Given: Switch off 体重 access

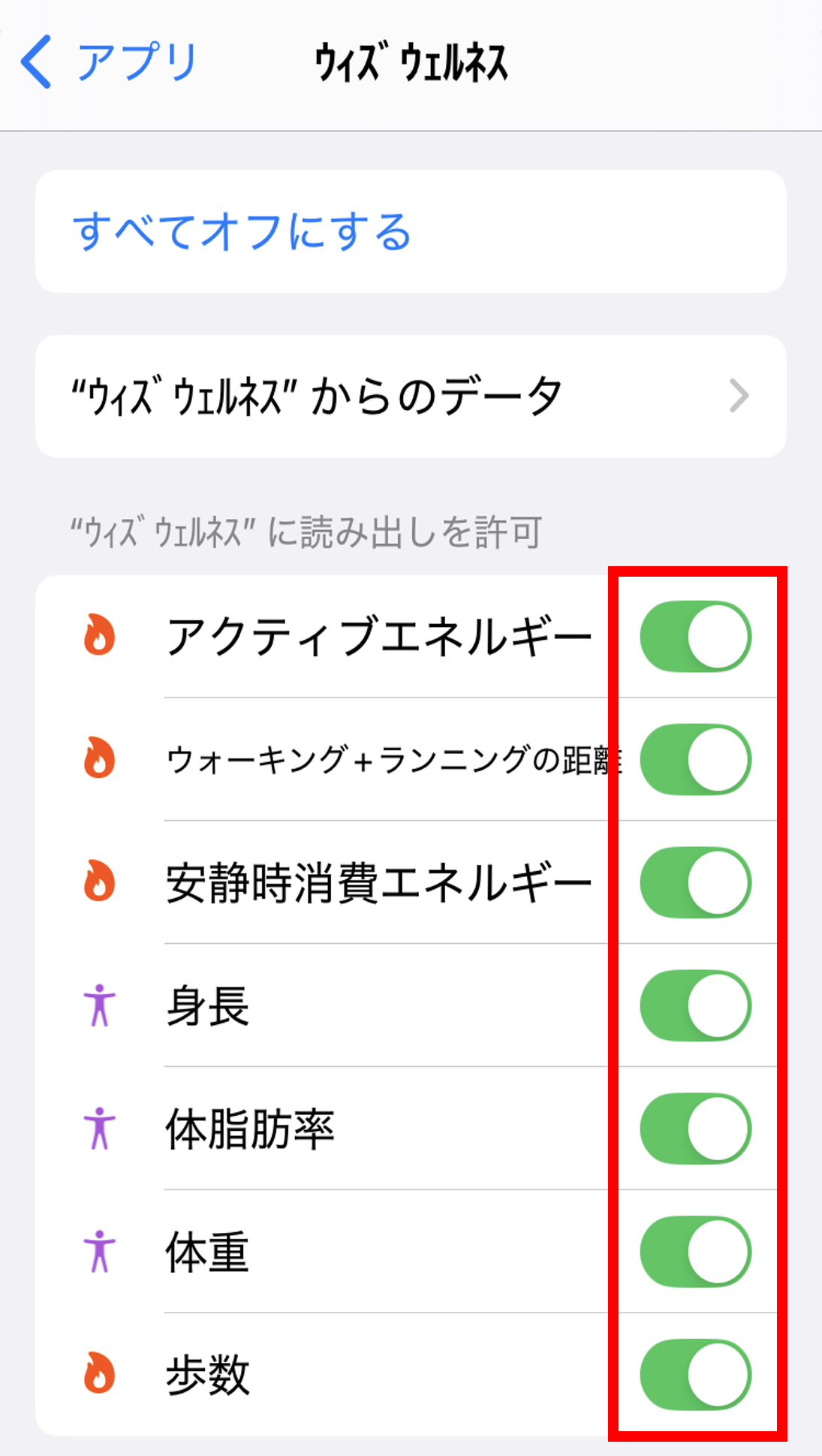Looking at the screenshot, I should tap(695, 1252).
